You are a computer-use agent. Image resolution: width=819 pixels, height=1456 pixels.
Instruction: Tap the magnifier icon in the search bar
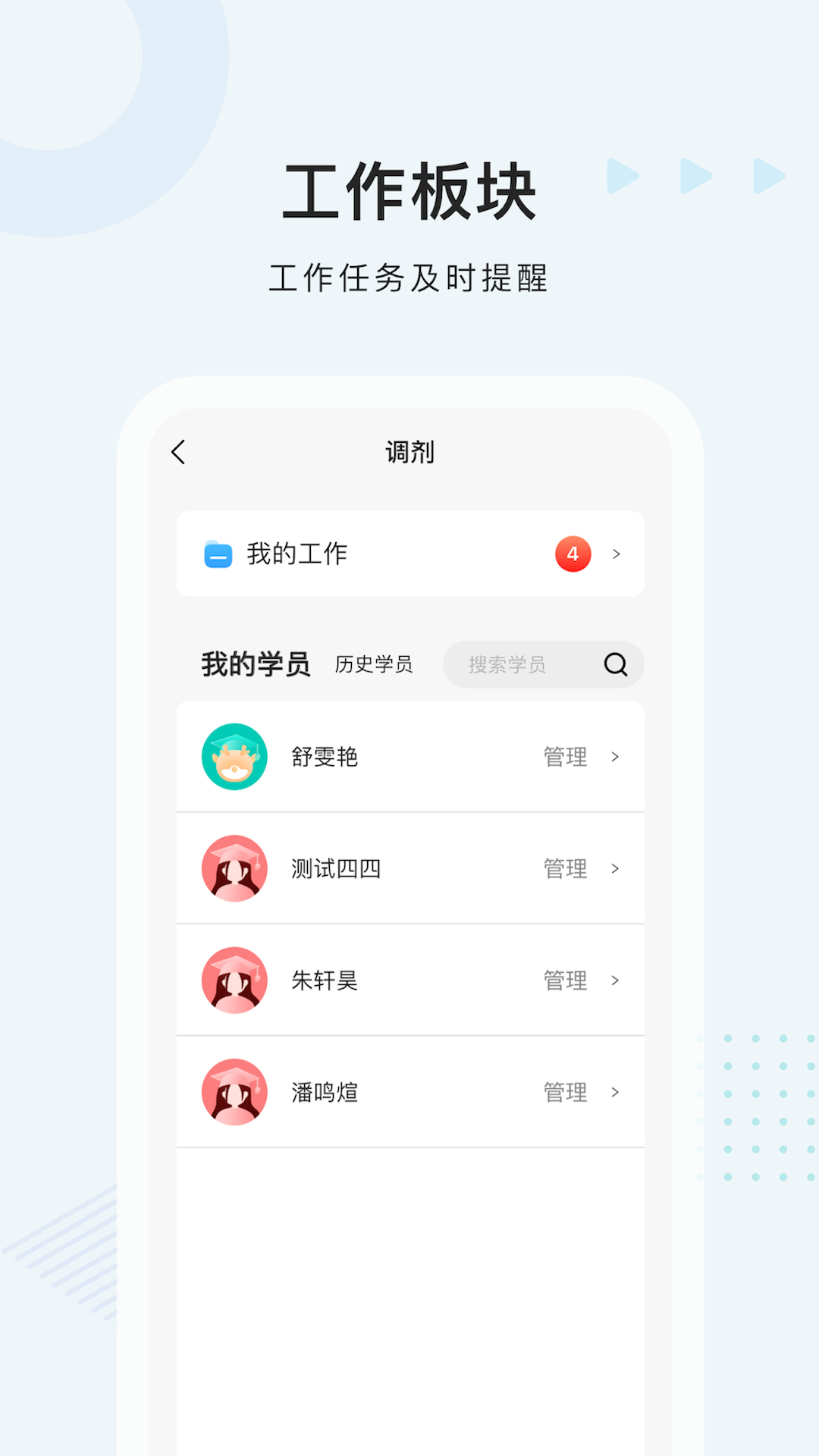pyautogui.click(x=616, y=664)
